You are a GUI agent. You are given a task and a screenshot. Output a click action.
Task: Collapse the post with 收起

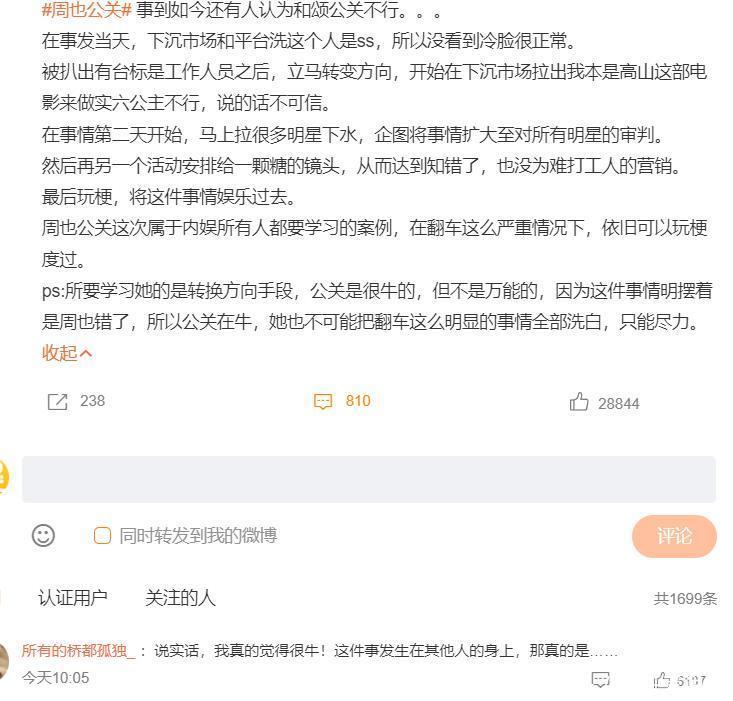point(67,352)
